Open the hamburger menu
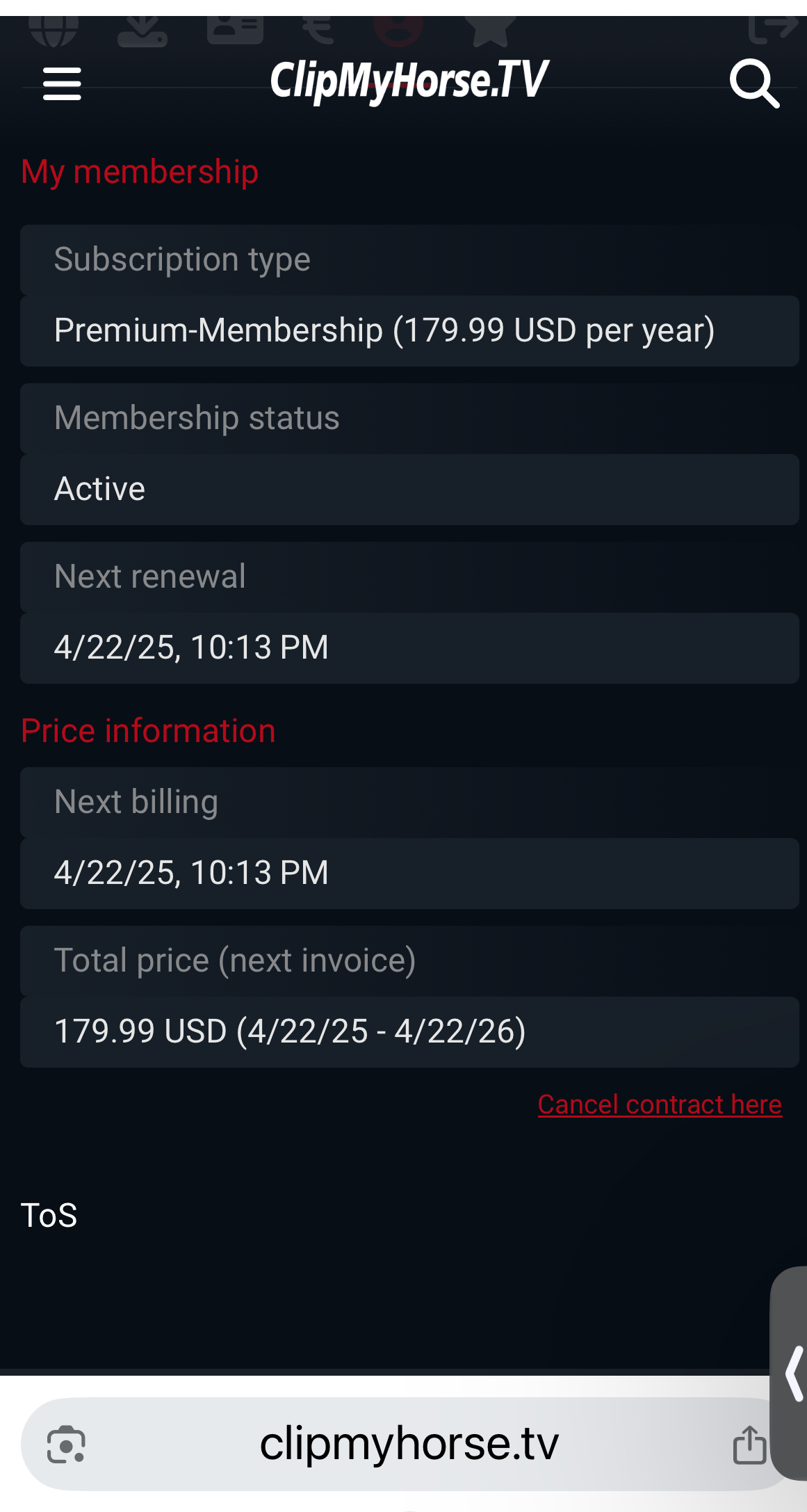 click(62, 83)
